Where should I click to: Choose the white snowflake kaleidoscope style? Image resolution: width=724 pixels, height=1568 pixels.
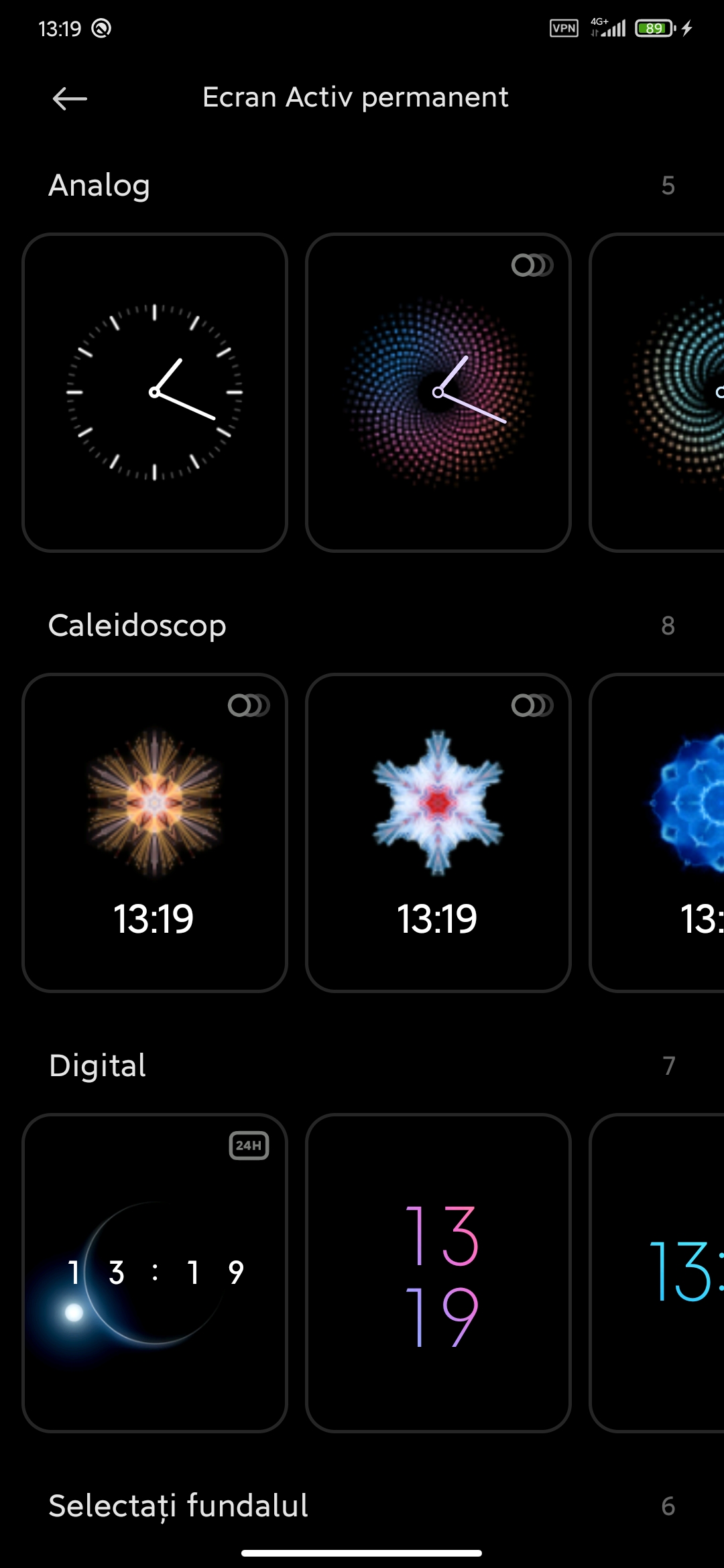pyautogui.click(x=438, y=833)
